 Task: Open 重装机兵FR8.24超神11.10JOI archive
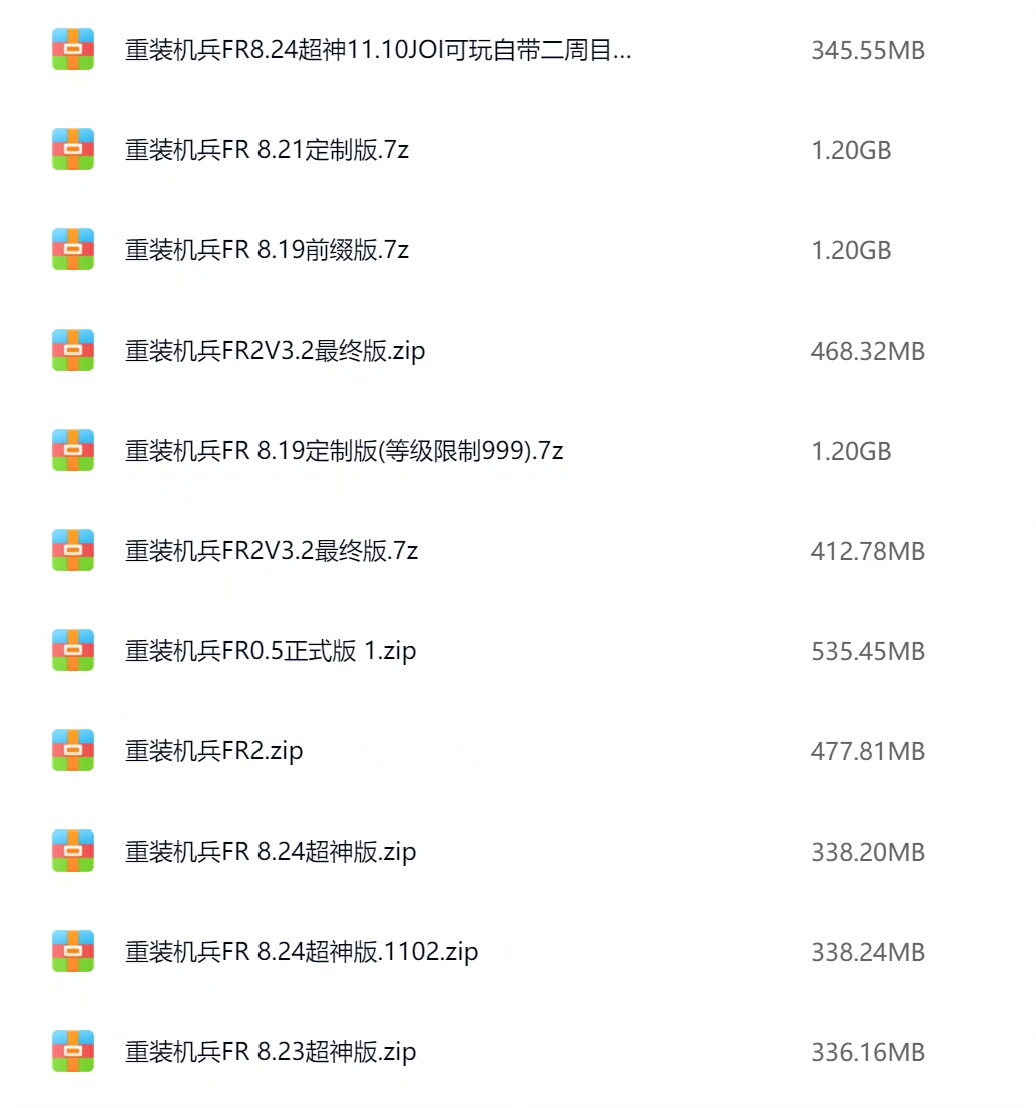point(378,50)
